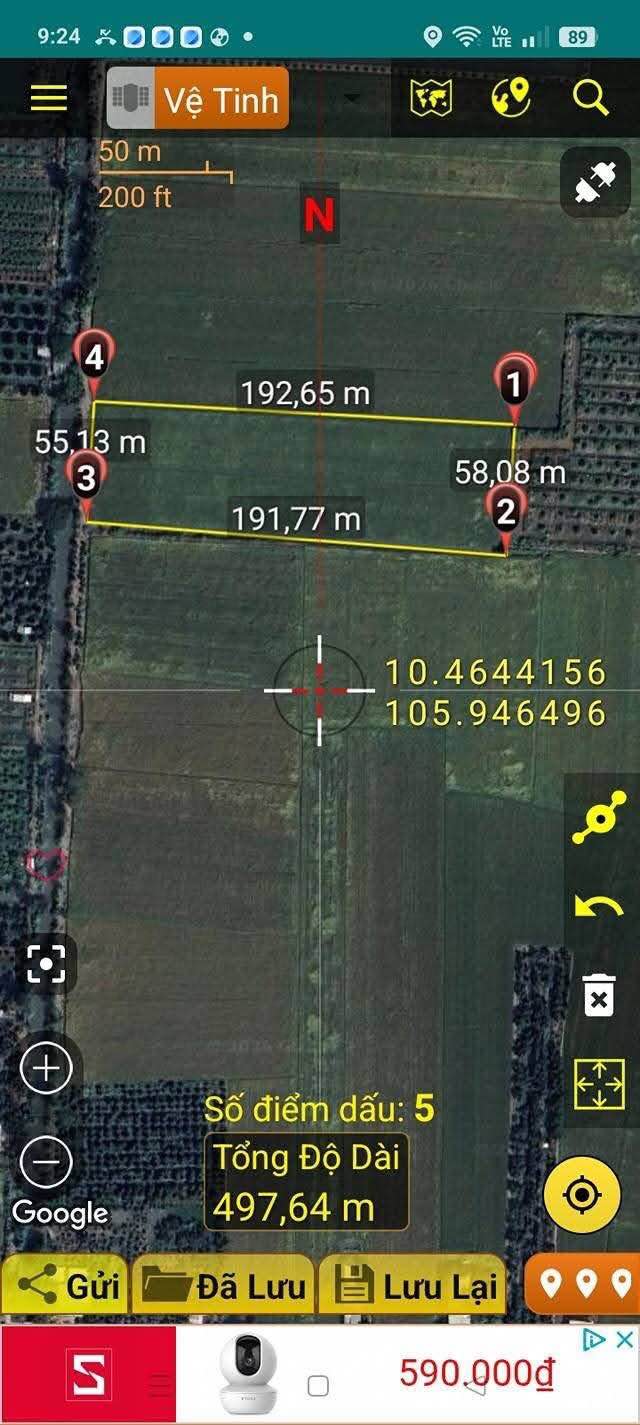The width and height of the screenshot is (640, 1425).
Task: Zoom out on the map
Action: point(47,1161)
